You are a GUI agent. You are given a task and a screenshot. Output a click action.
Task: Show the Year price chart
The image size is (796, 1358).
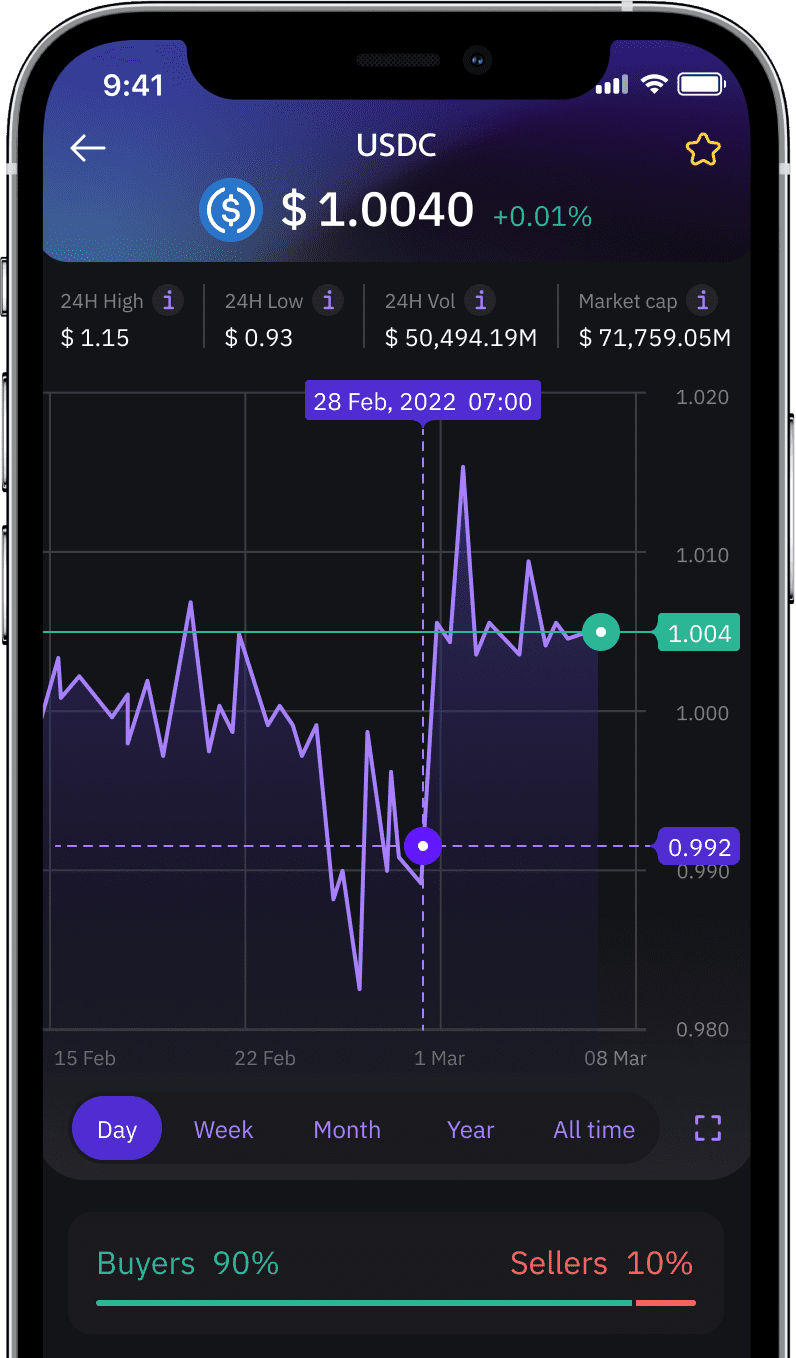[470, 1129]
